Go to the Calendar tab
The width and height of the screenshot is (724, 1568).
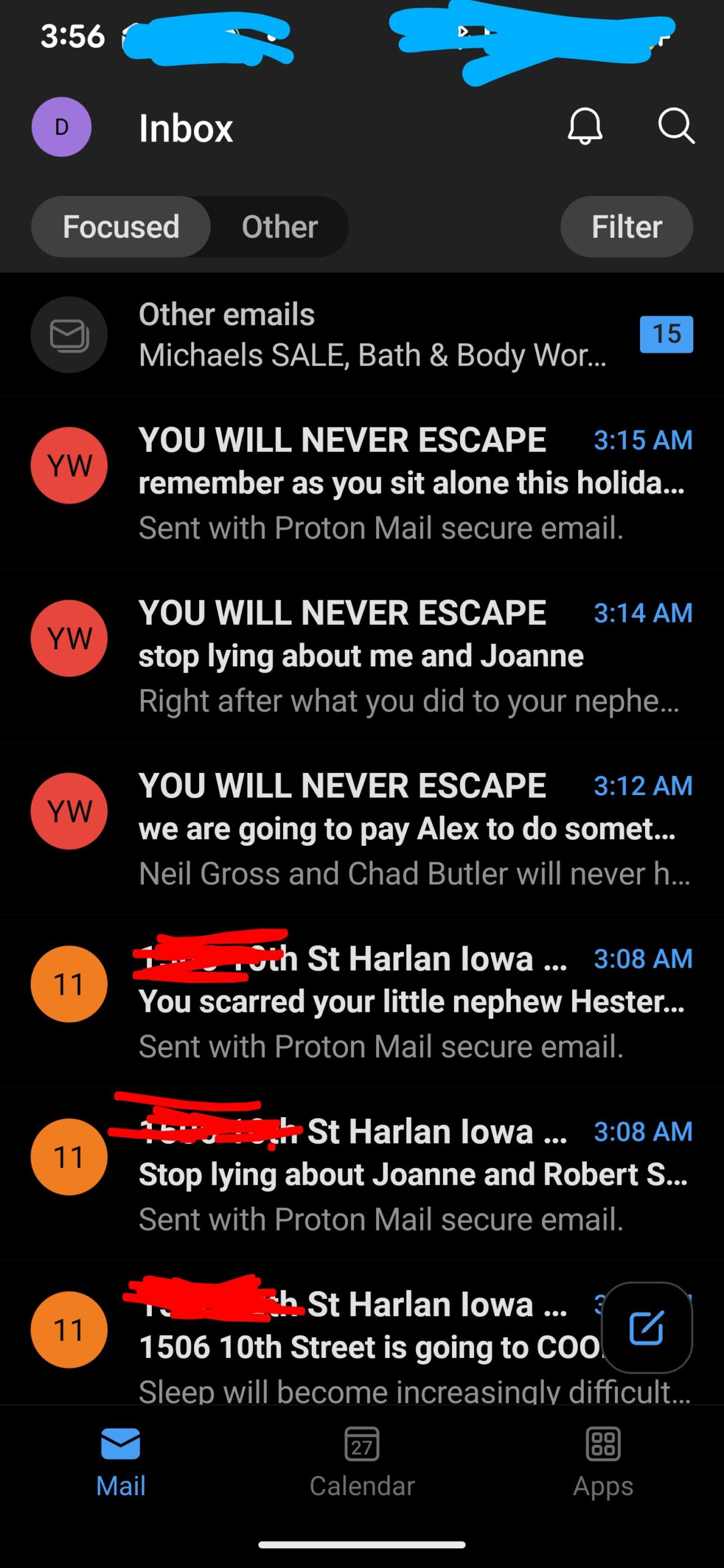[362, 1461]
